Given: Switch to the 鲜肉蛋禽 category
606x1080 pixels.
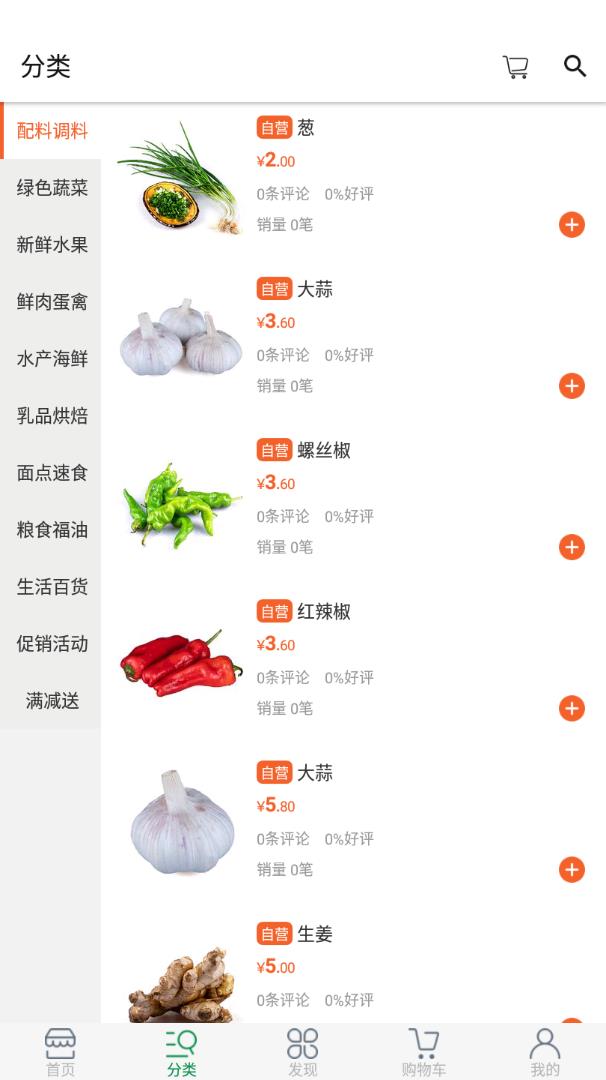Looking at the screenshot, I should click(52, 302).
